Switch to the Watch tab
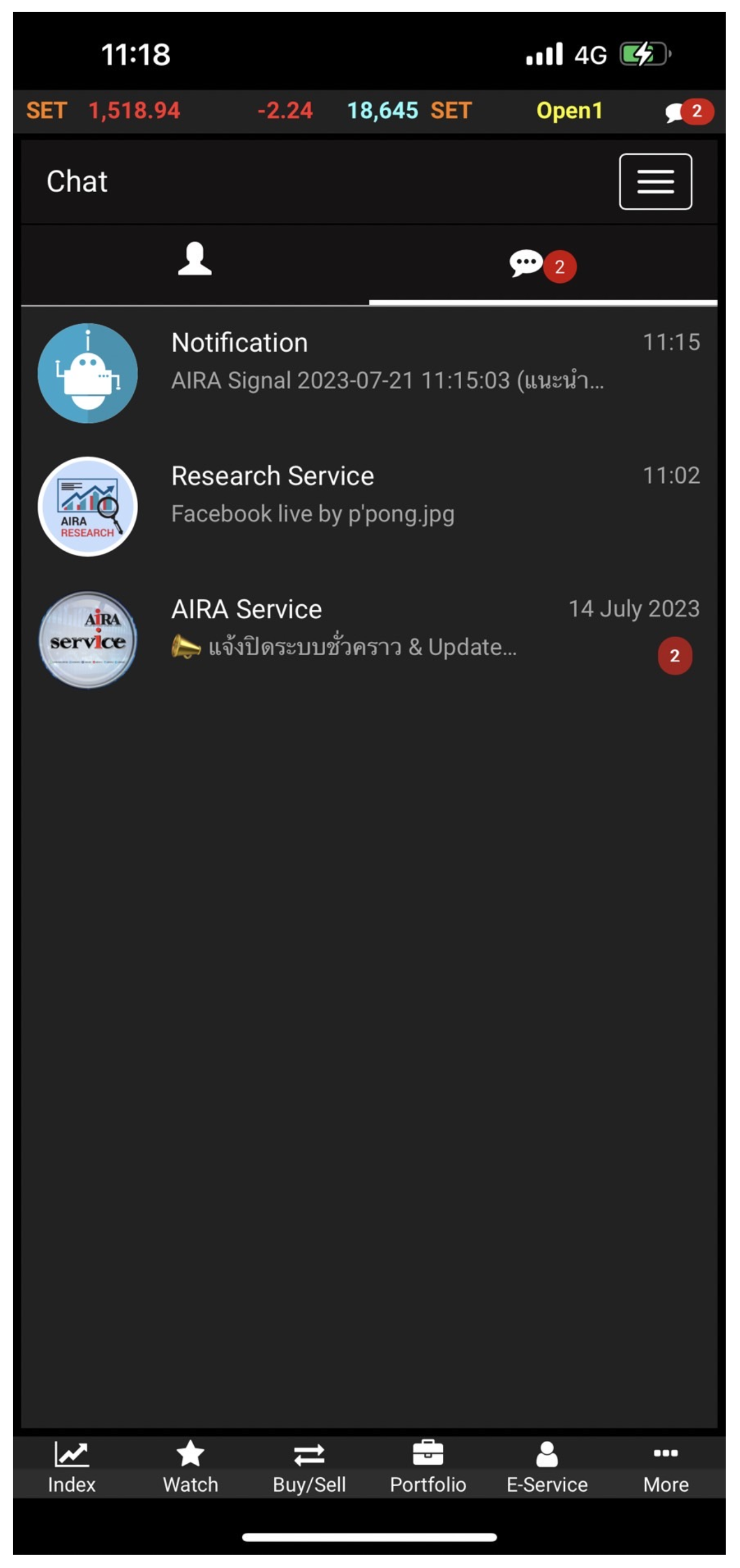 [x=190, y=1468]
